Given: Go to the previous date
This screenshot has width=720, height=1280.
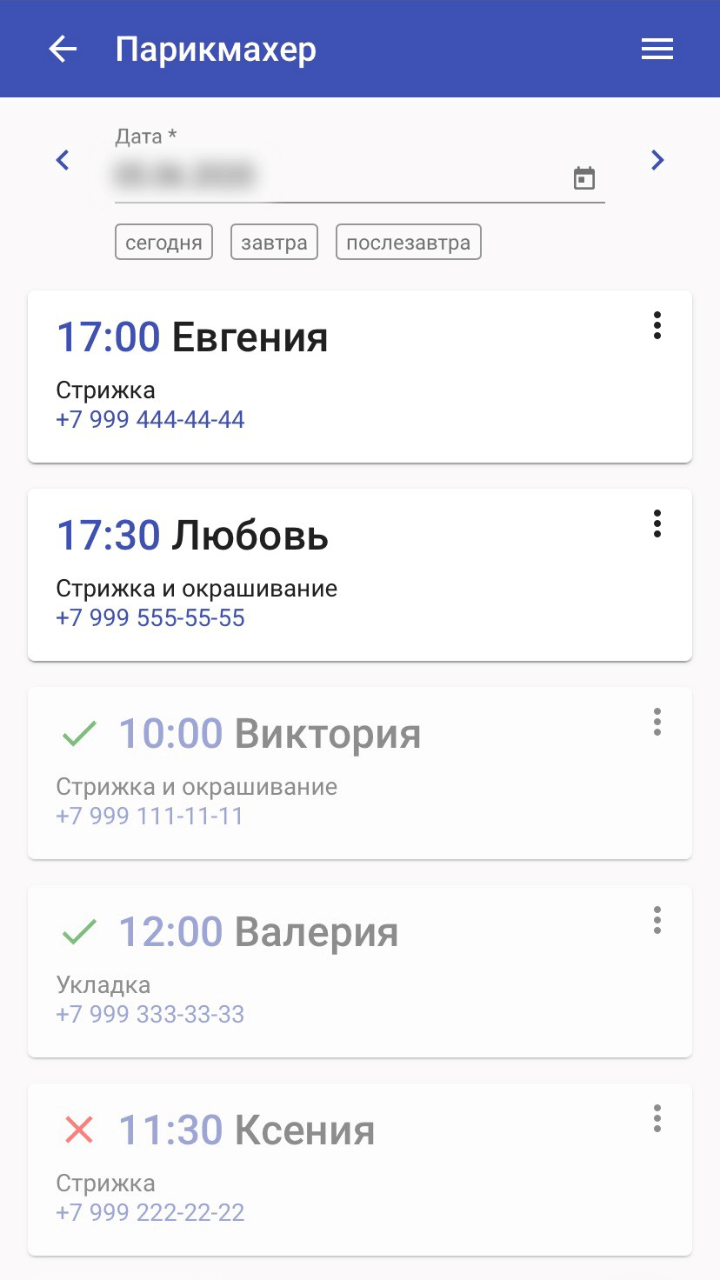Looking at the screenshot, I should [62, 160].
